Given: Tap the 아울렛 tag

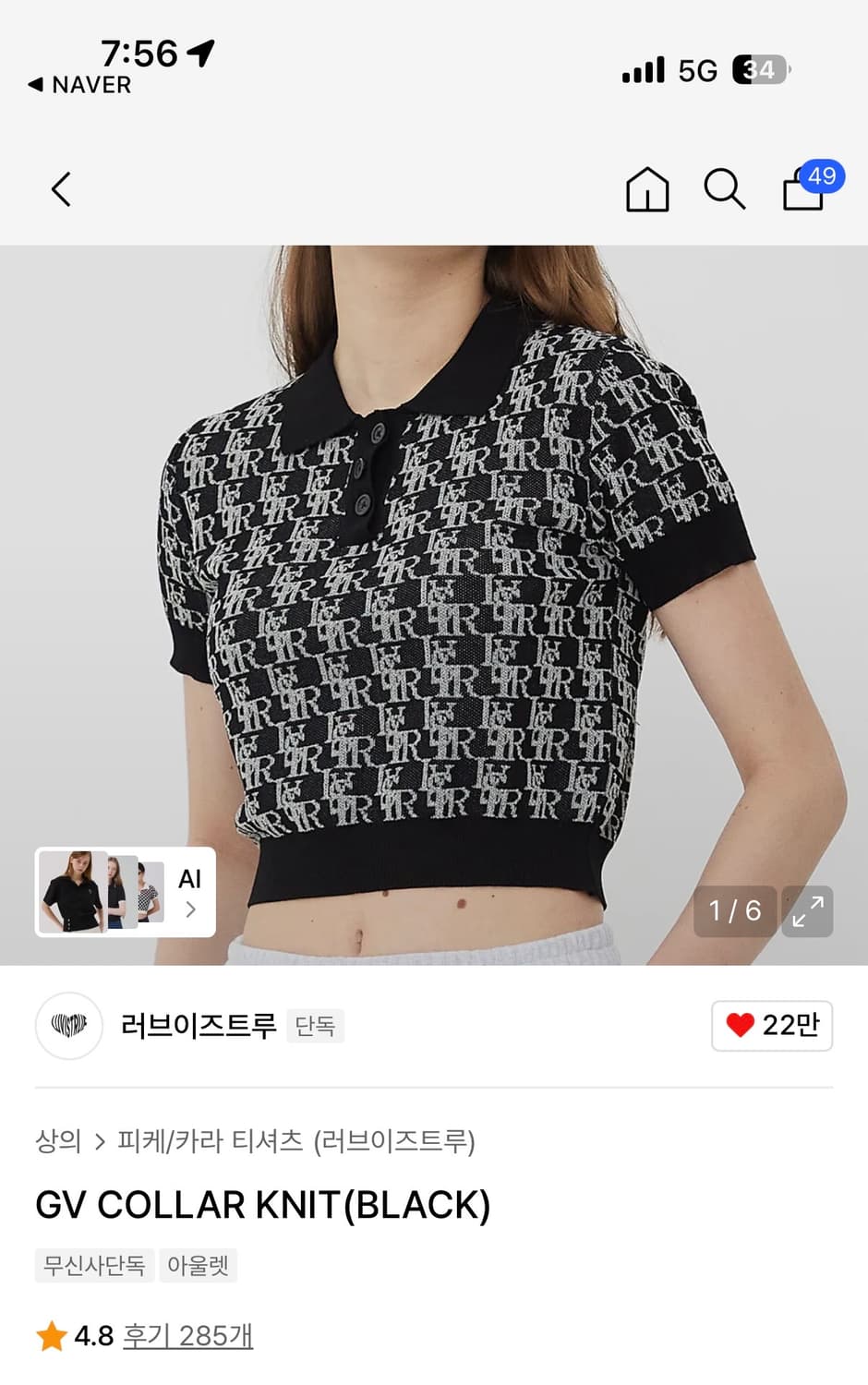Looking at the screenshot, I should pyautogui.click(x=198, y=1265).
